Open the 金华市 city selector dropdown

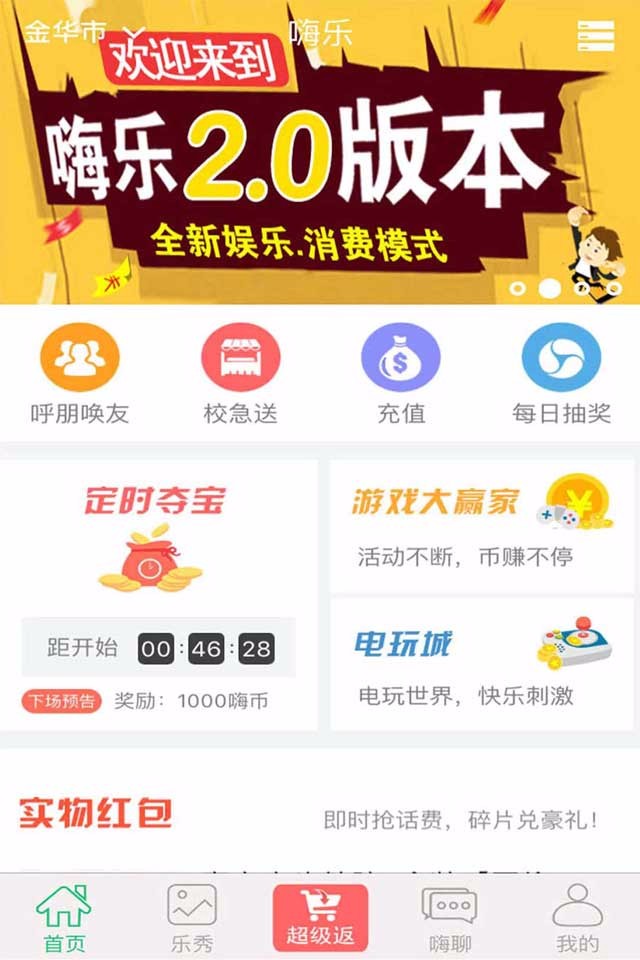tap(85, 32)
